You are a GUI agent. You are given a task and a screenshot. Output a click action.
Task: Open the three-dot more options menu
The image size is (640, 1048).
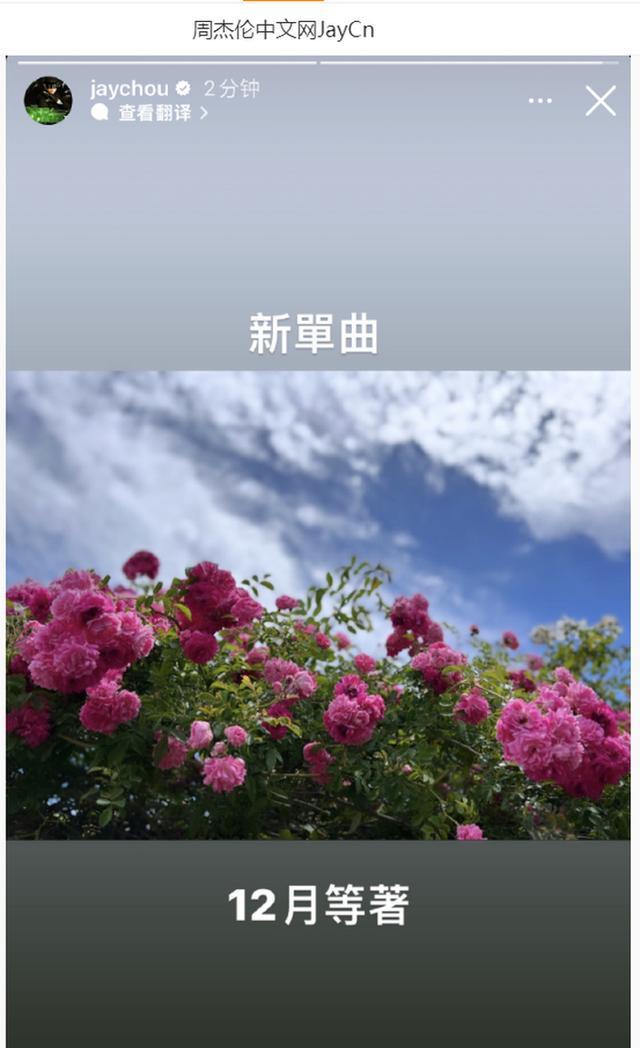(x=540, y=101)
